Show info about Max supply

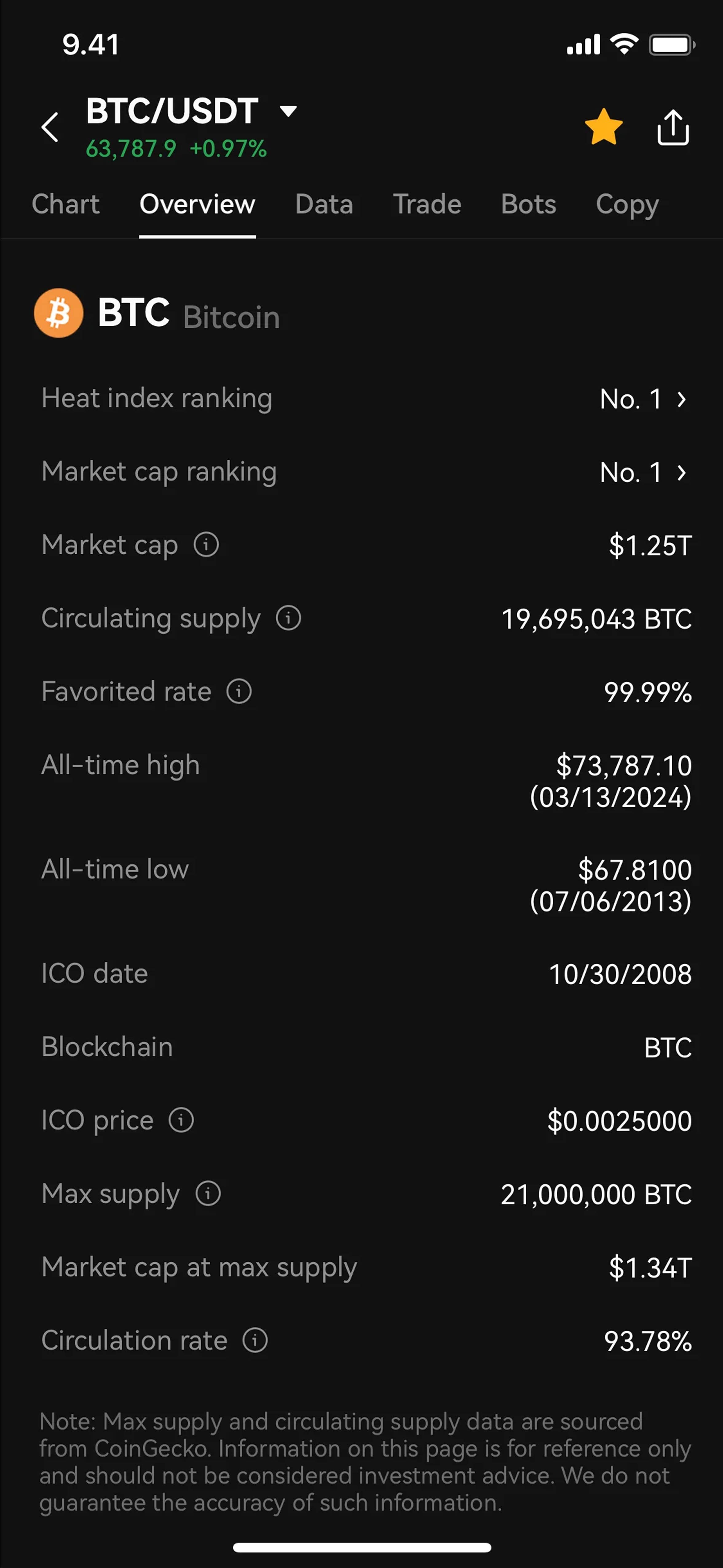(208, 1193)
